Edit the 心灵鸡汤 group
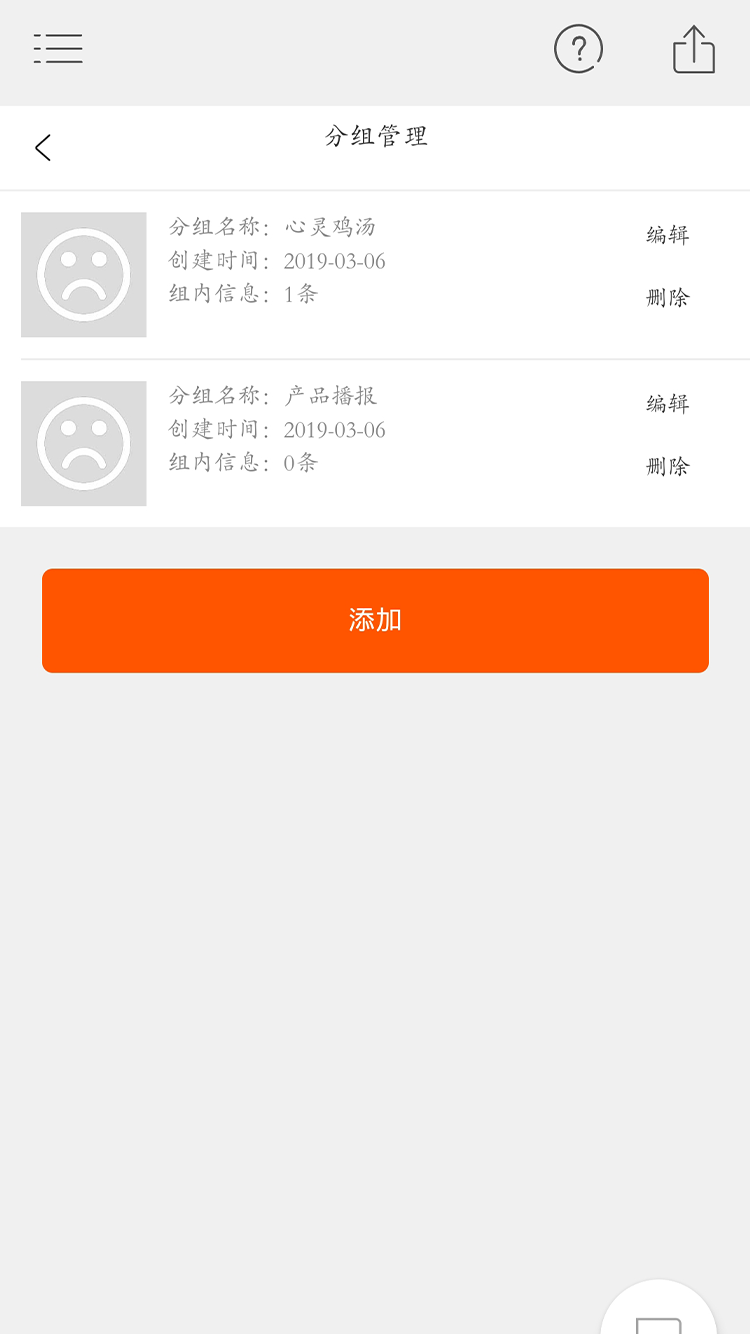750x1334 pixels. [x=667, y=235]
